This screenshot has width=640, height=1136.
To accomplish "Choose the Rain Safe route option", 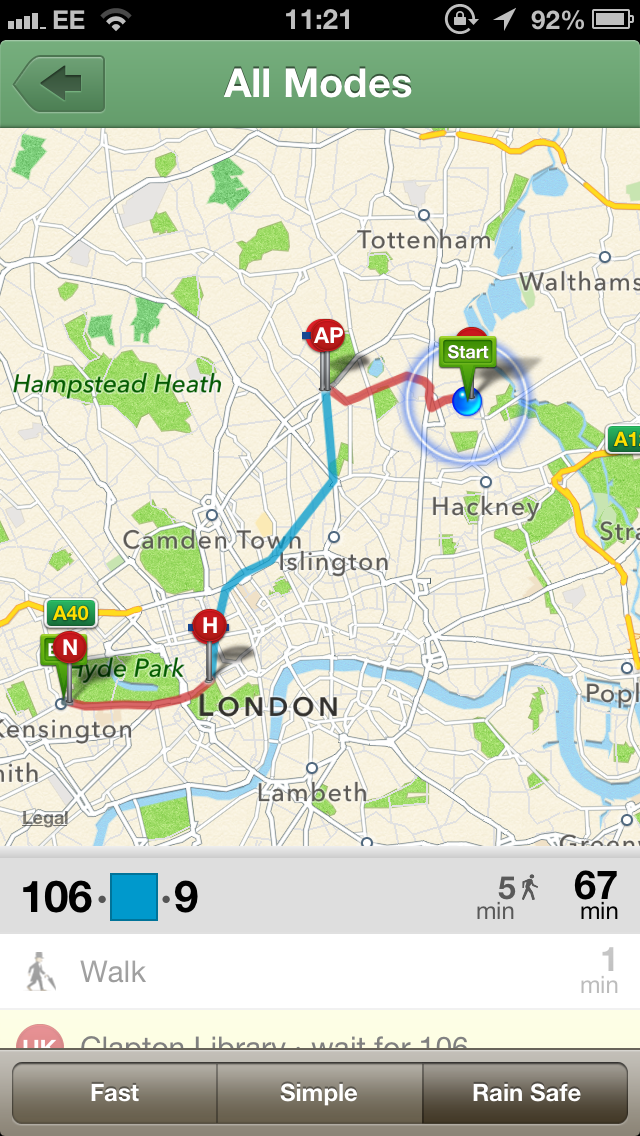I will pos(526,1092).
